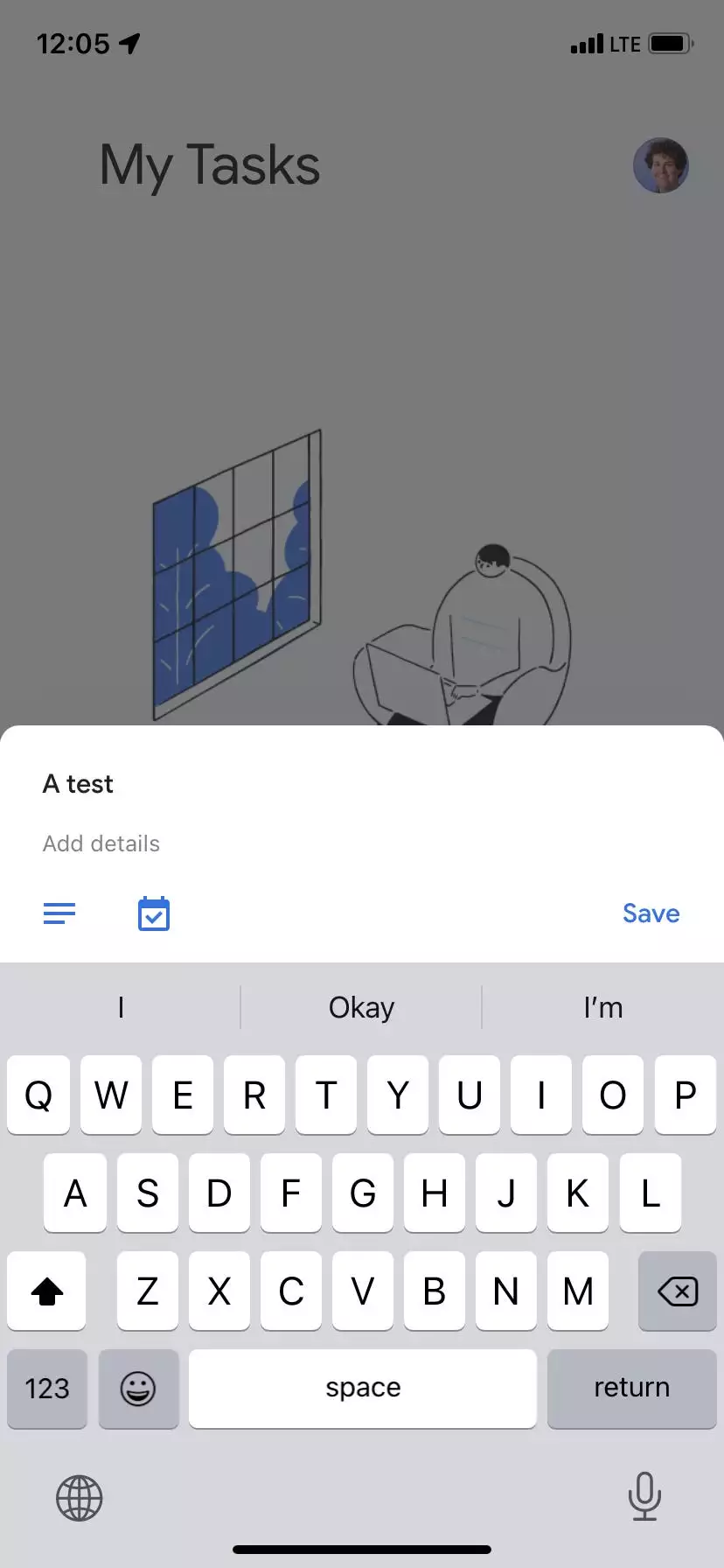Tap the backspace key
Viewport: 724px width, 1568px height.
point(678,1291)
